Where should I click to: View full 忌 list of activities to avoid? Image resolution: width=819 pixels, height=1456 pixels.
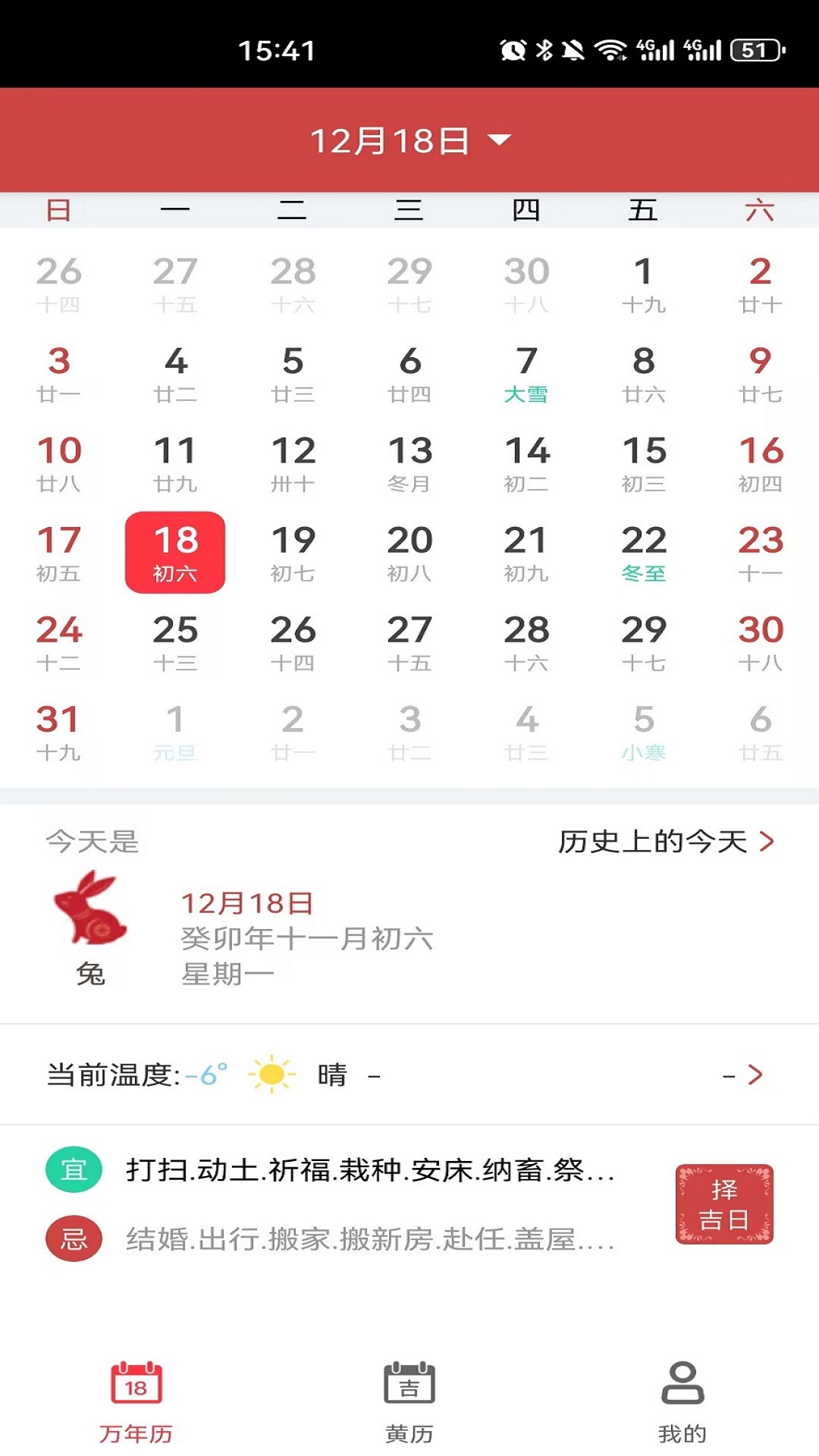370,1239
